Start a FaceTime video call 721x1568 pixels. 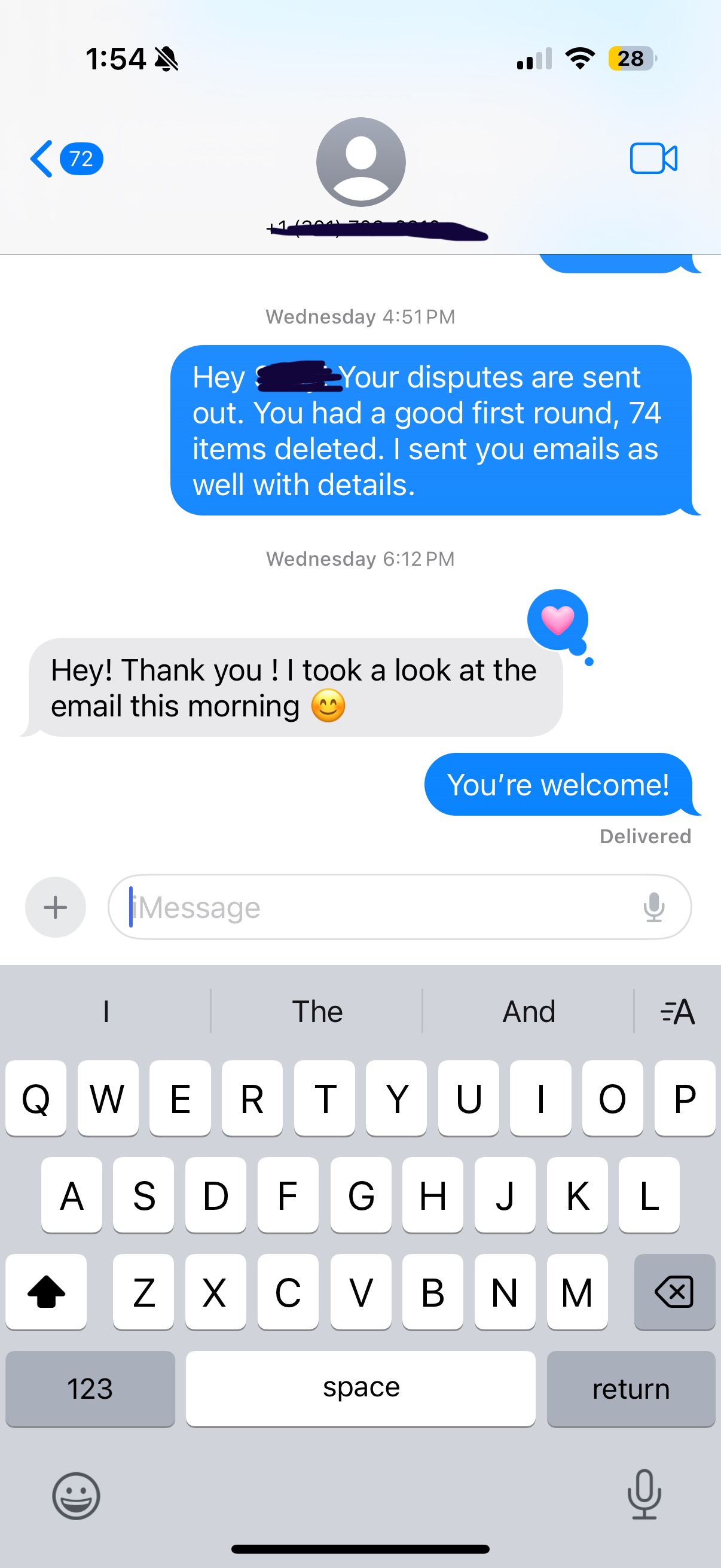click(653, 159)
